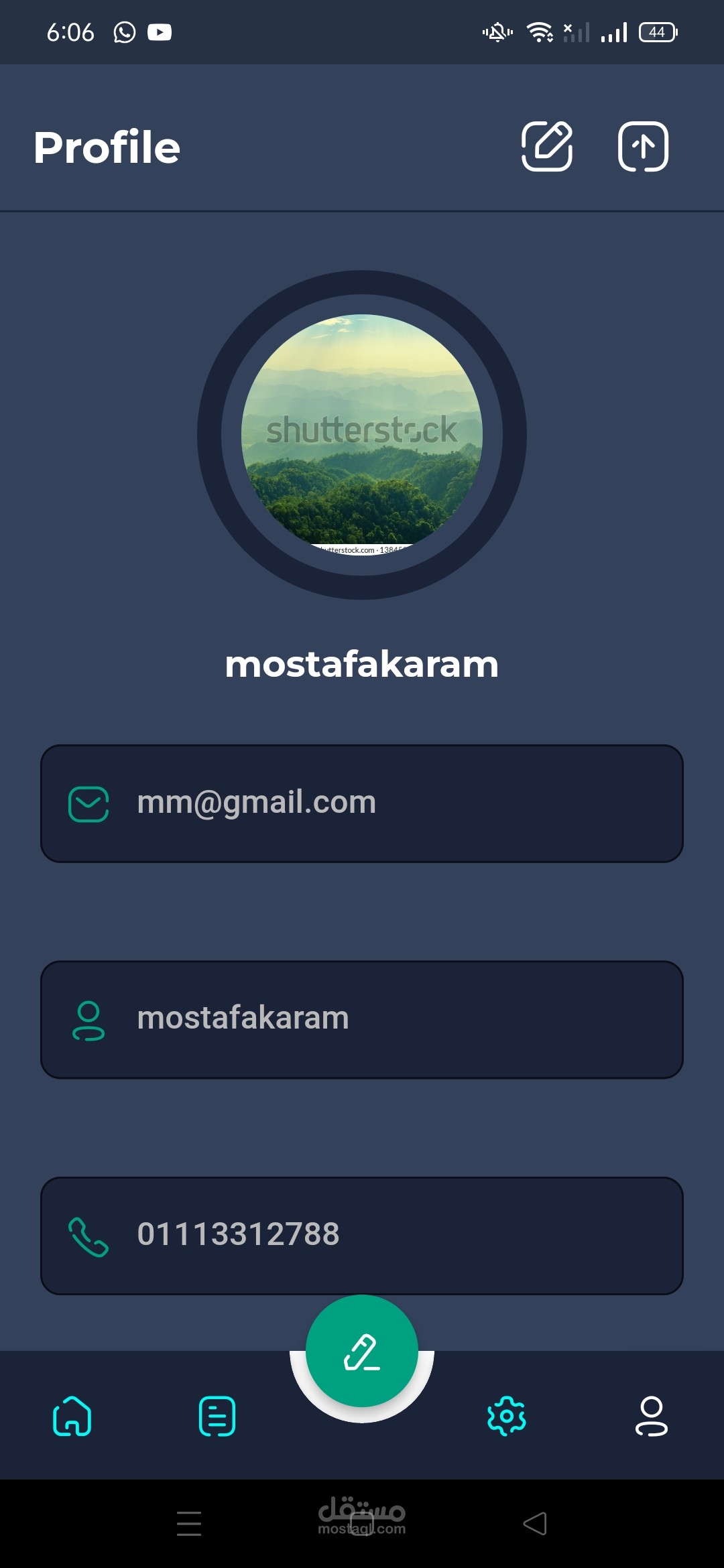Viewport: 724px width, 1568px height.
Task: Open the settings gear tab
Action: tap(506, 1416)
